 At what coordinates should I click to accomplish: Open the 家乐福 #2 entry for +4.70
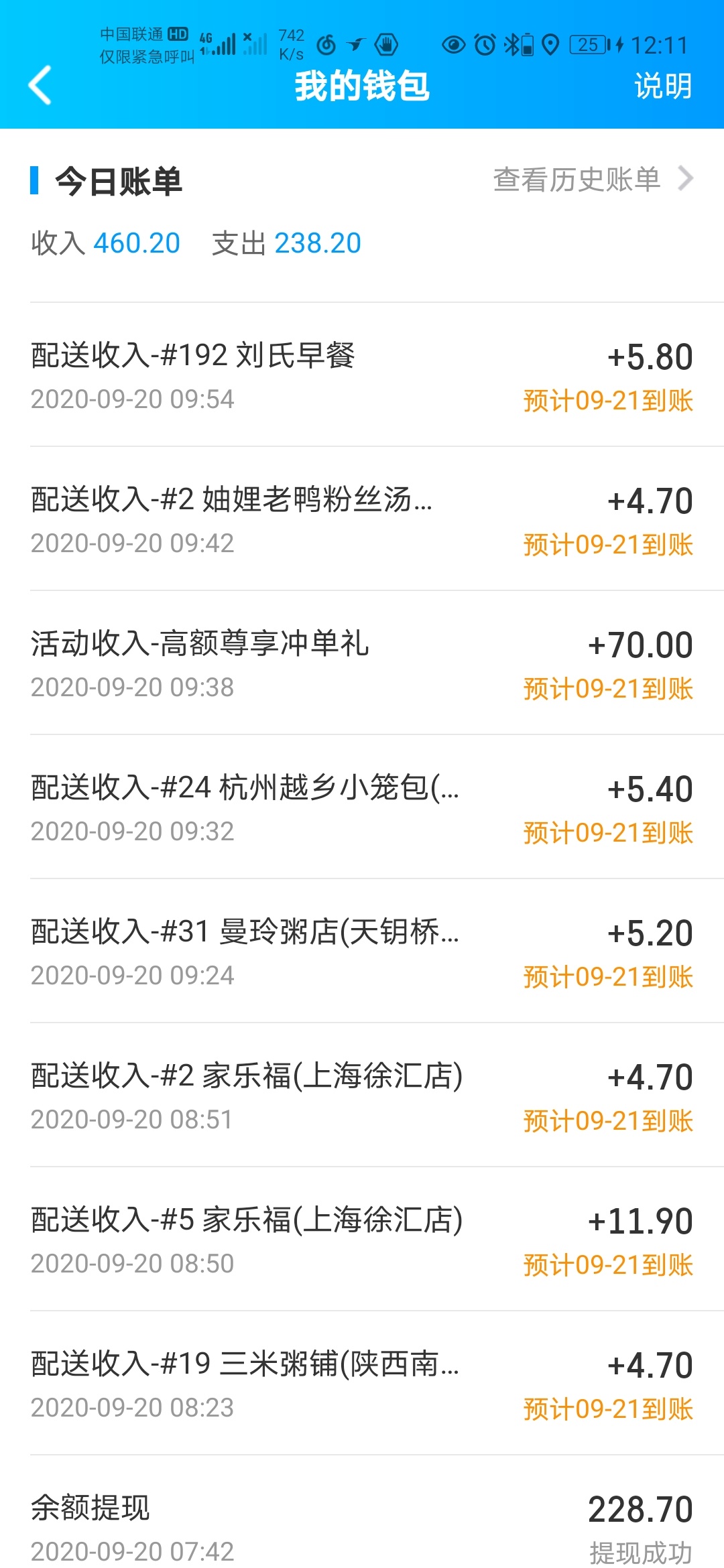362,1095
